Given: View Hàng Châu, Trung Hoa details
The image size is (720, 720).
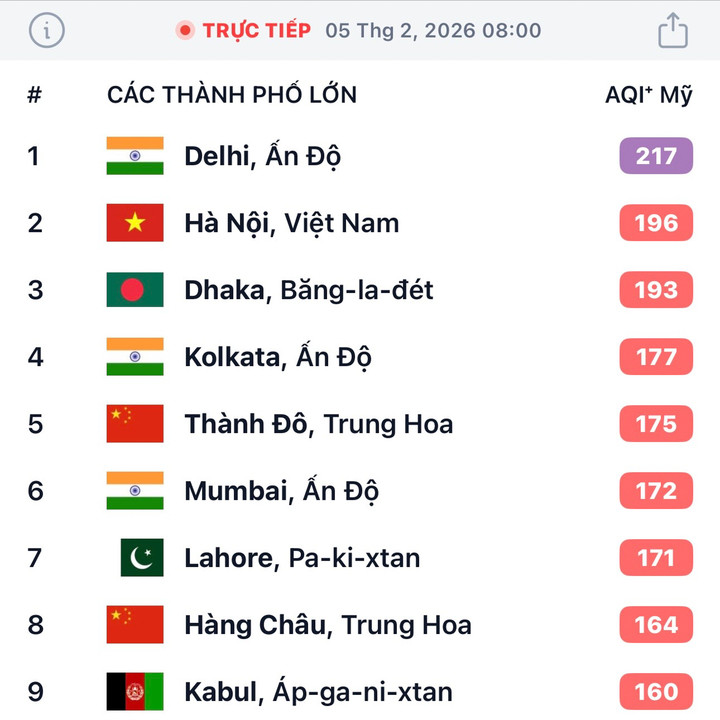Looking at the screenshot, I should tap(327, 625).
